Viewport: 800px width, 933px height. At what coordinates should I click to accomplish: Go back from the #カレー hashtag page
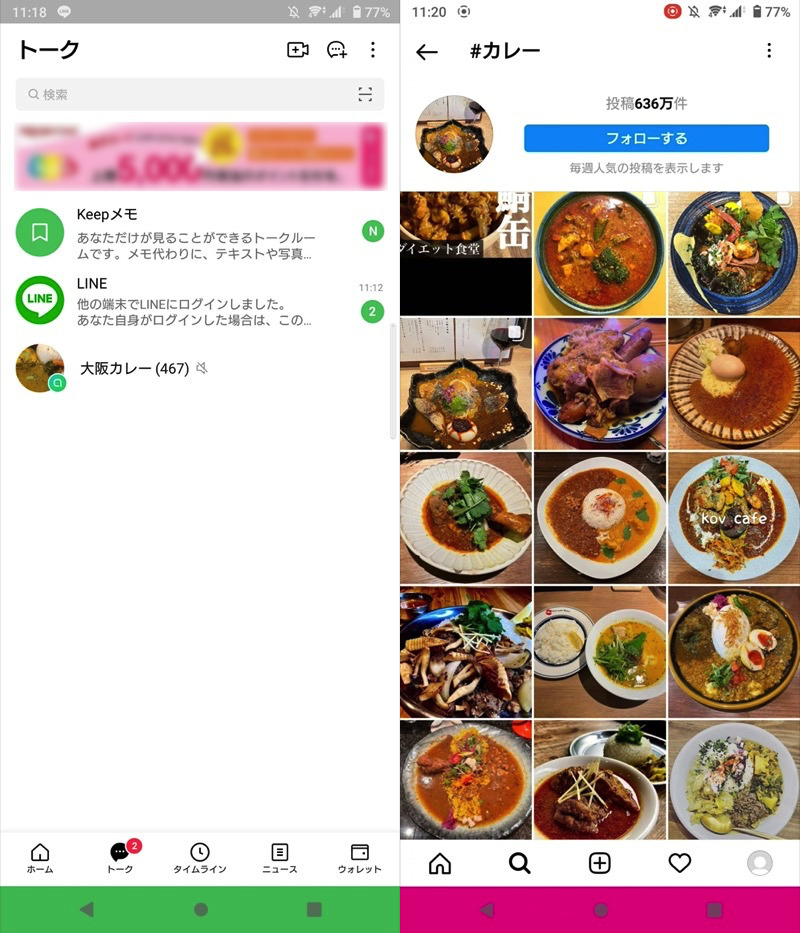coord(427,52)
